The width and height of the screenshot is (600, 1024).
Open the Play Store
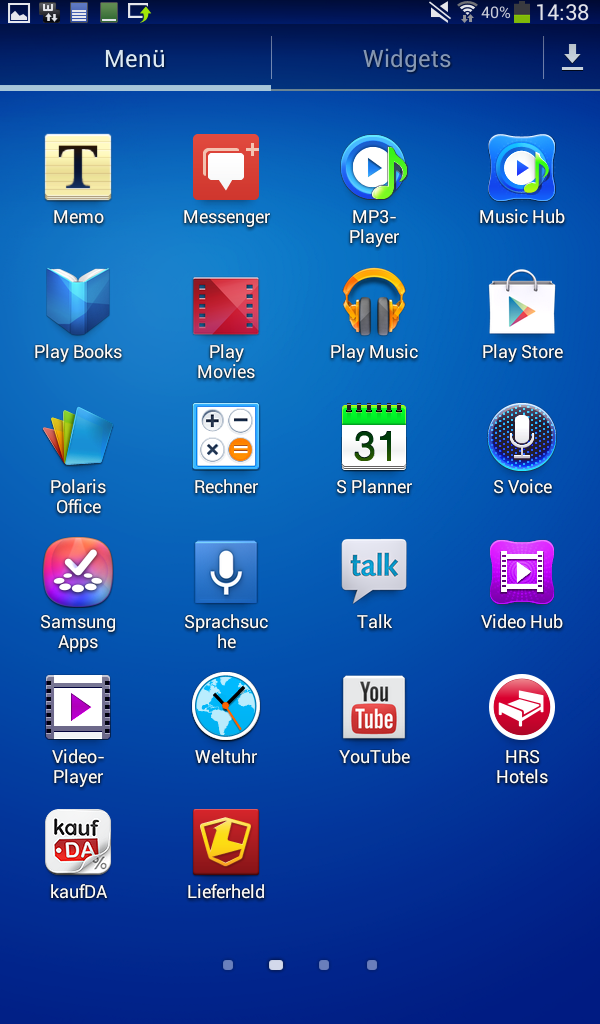coord(522,303)
